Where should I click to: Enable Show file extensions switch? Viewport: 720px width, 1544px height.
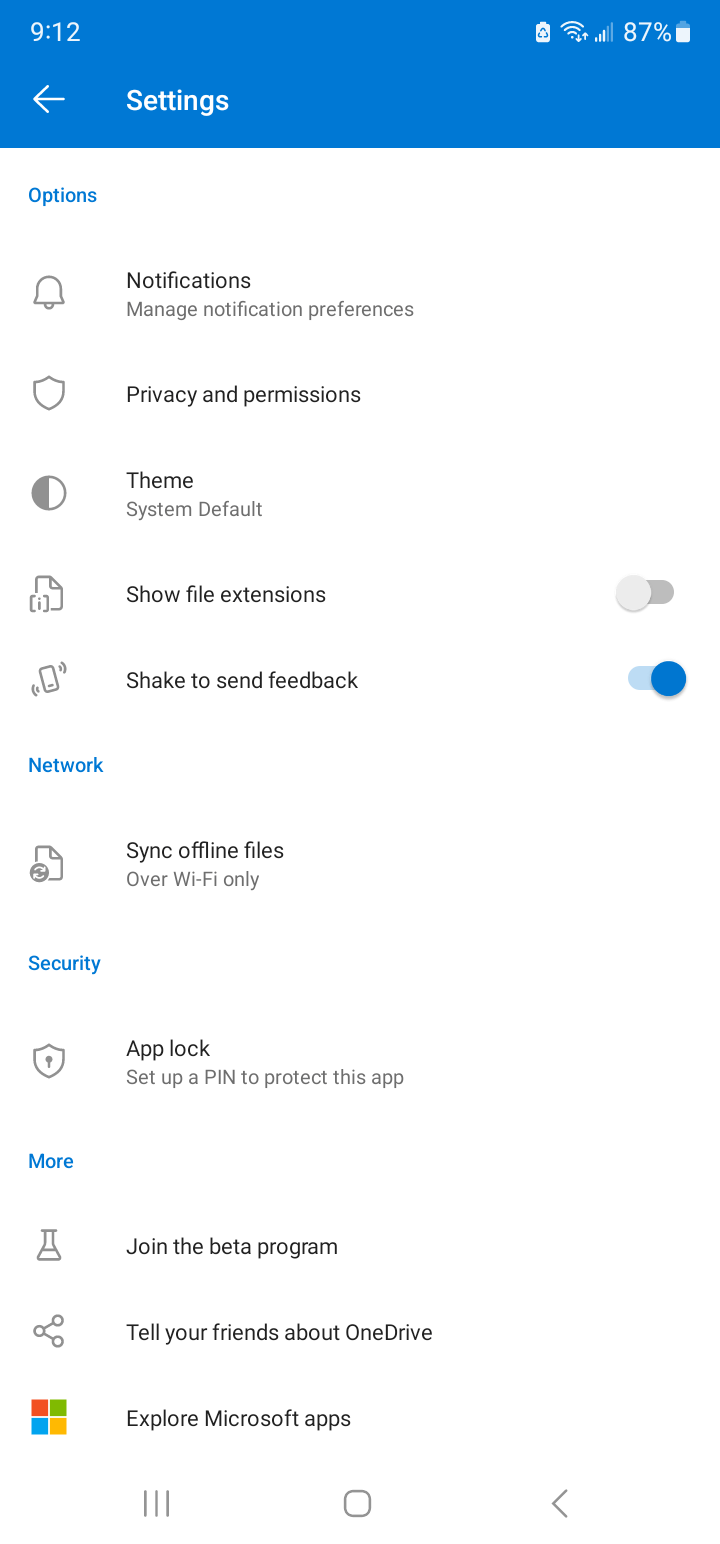click(646, 594)
